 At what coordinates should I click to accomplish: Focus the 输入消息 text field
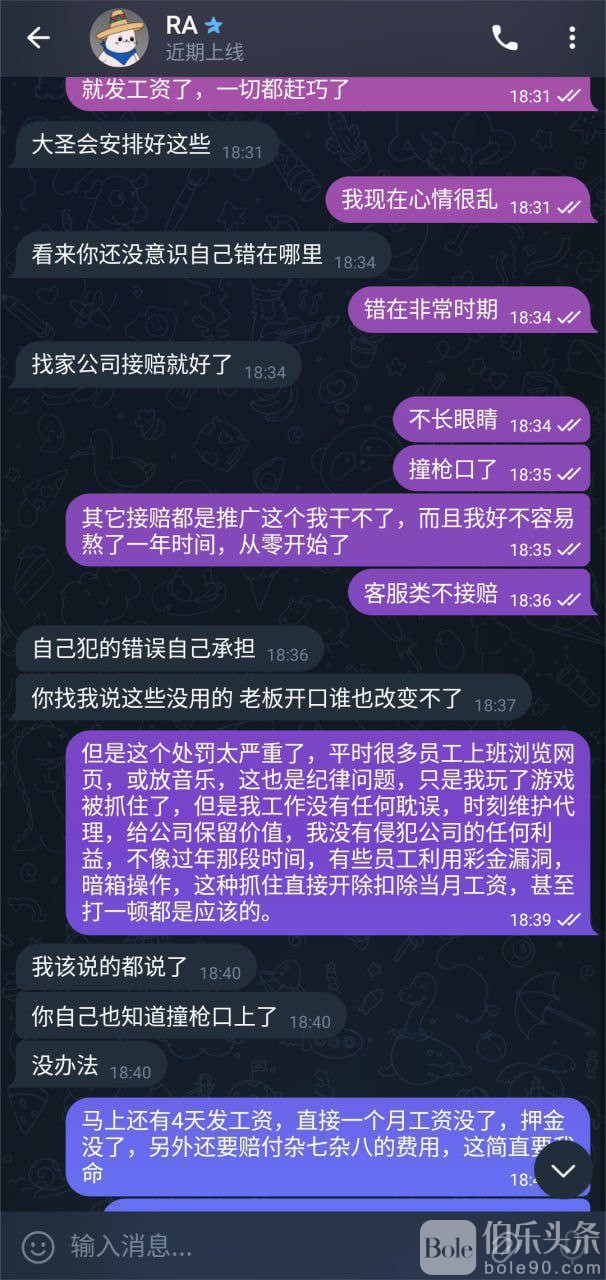[x=230, y=1245]
